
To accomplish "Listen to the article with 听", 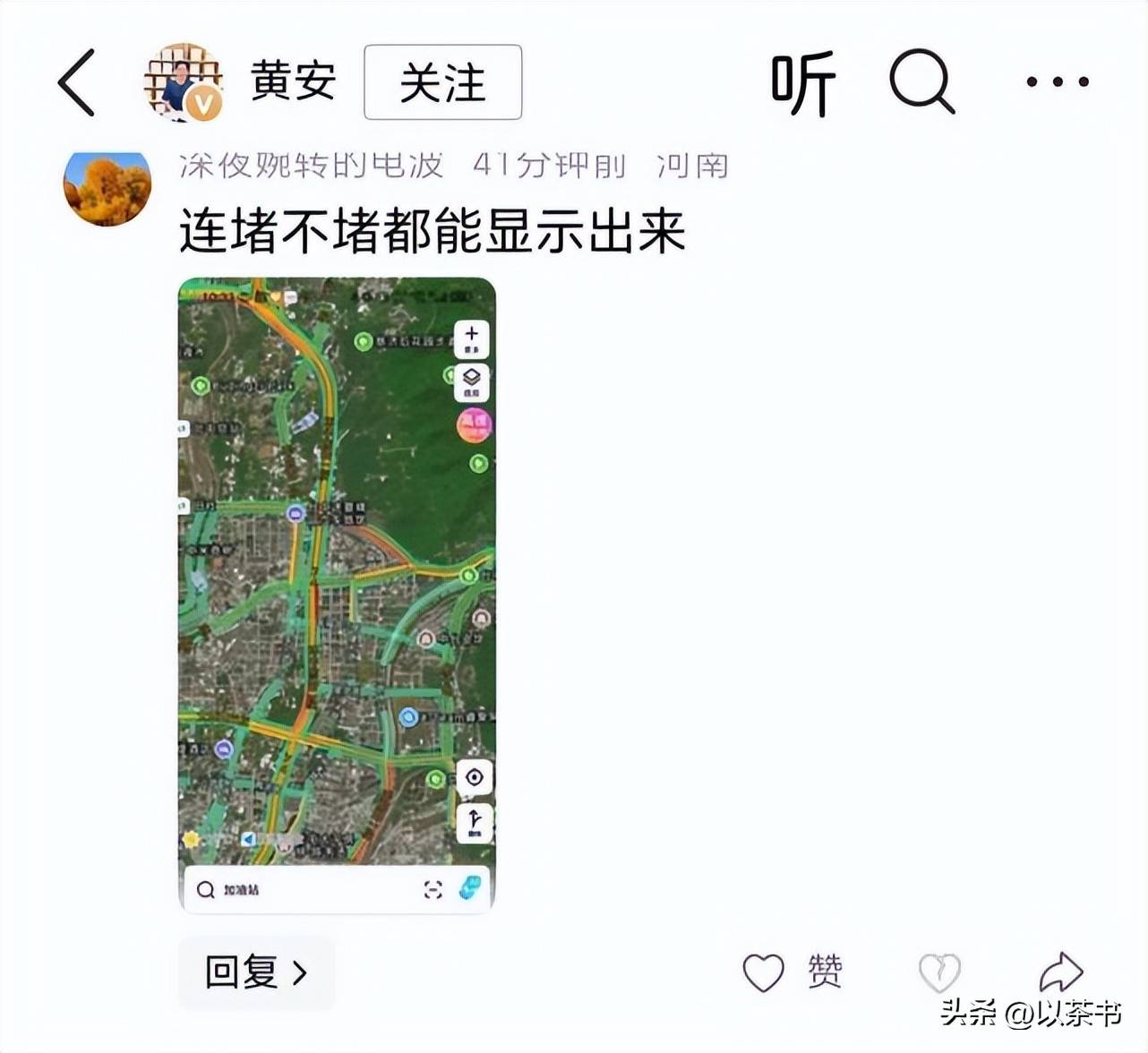I will coord(802,83).
